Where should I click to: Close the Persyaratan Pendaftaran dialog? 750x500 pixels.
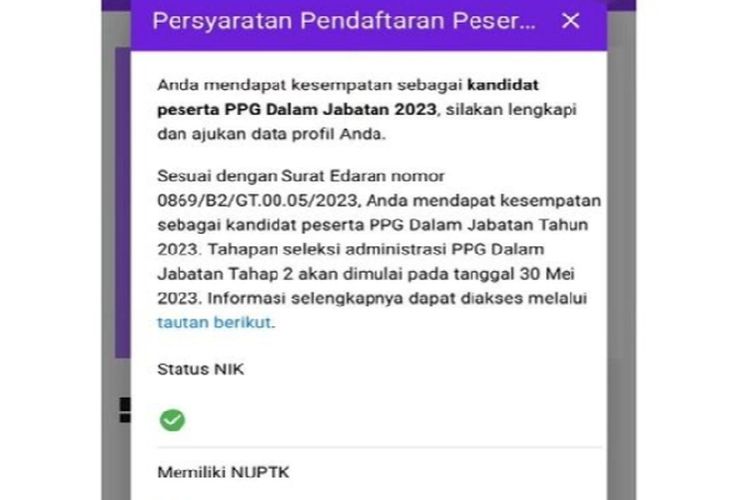coord(570,21)
